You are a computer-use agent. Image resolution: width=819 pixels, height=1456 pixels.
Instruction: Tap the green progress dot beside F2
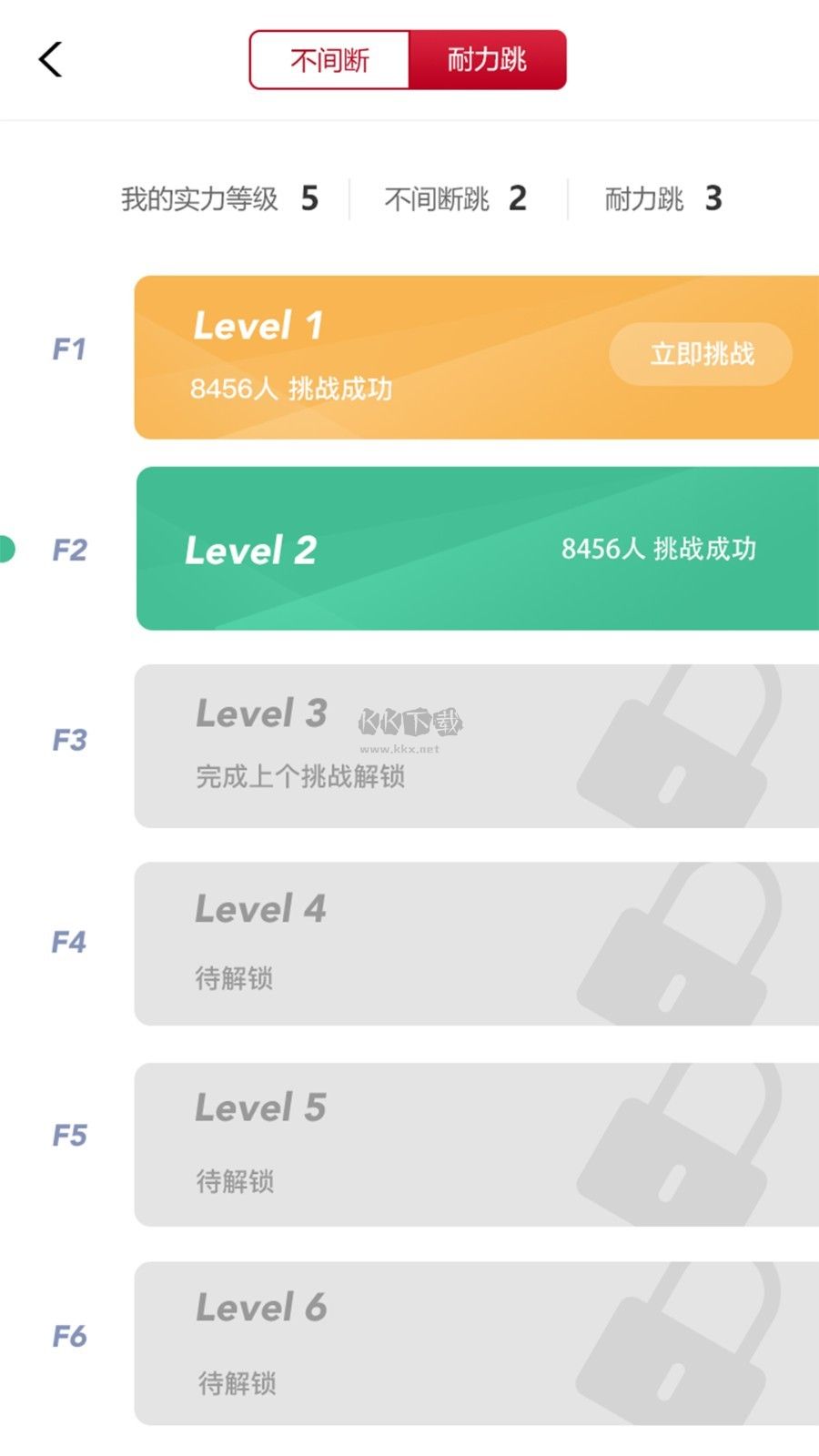[7, 548]
